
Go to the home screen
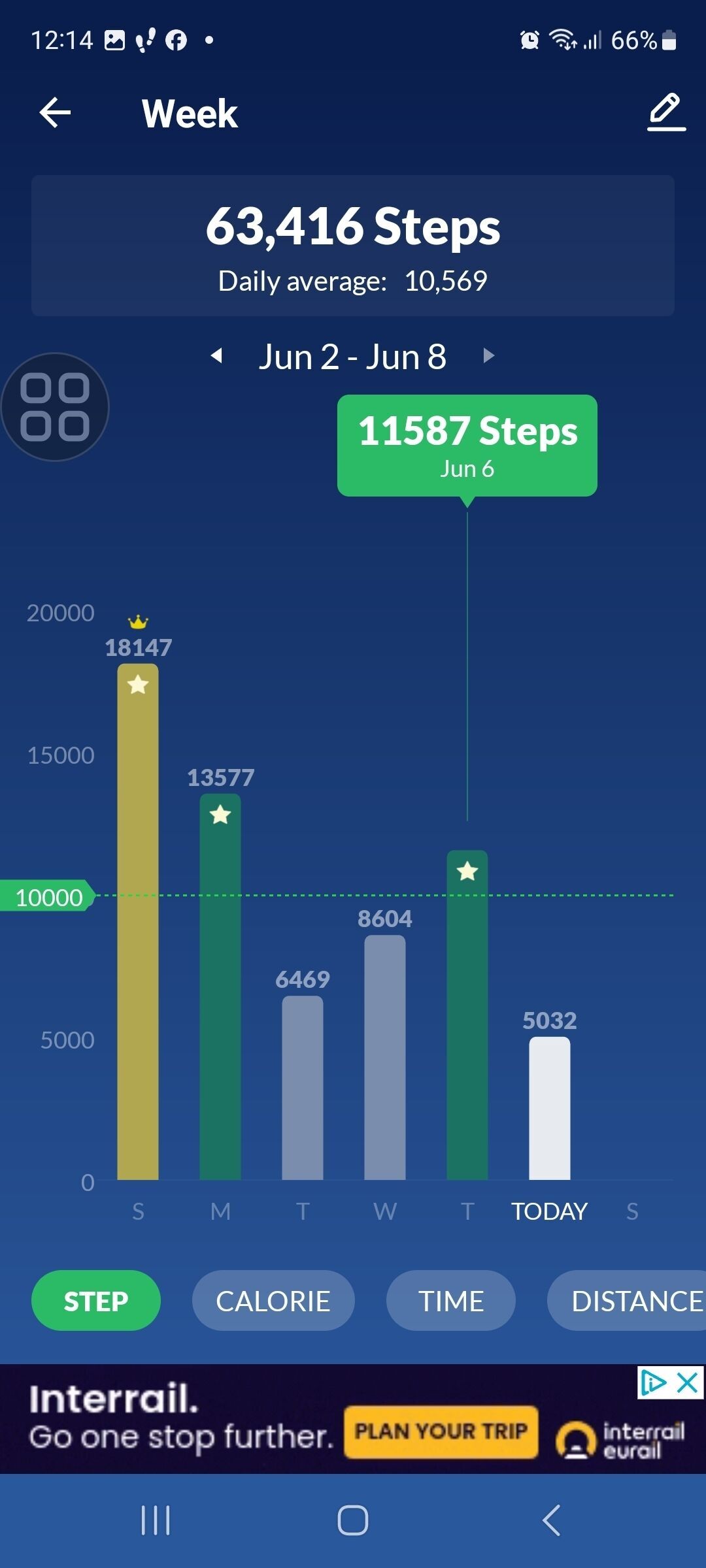[353, 1520]
